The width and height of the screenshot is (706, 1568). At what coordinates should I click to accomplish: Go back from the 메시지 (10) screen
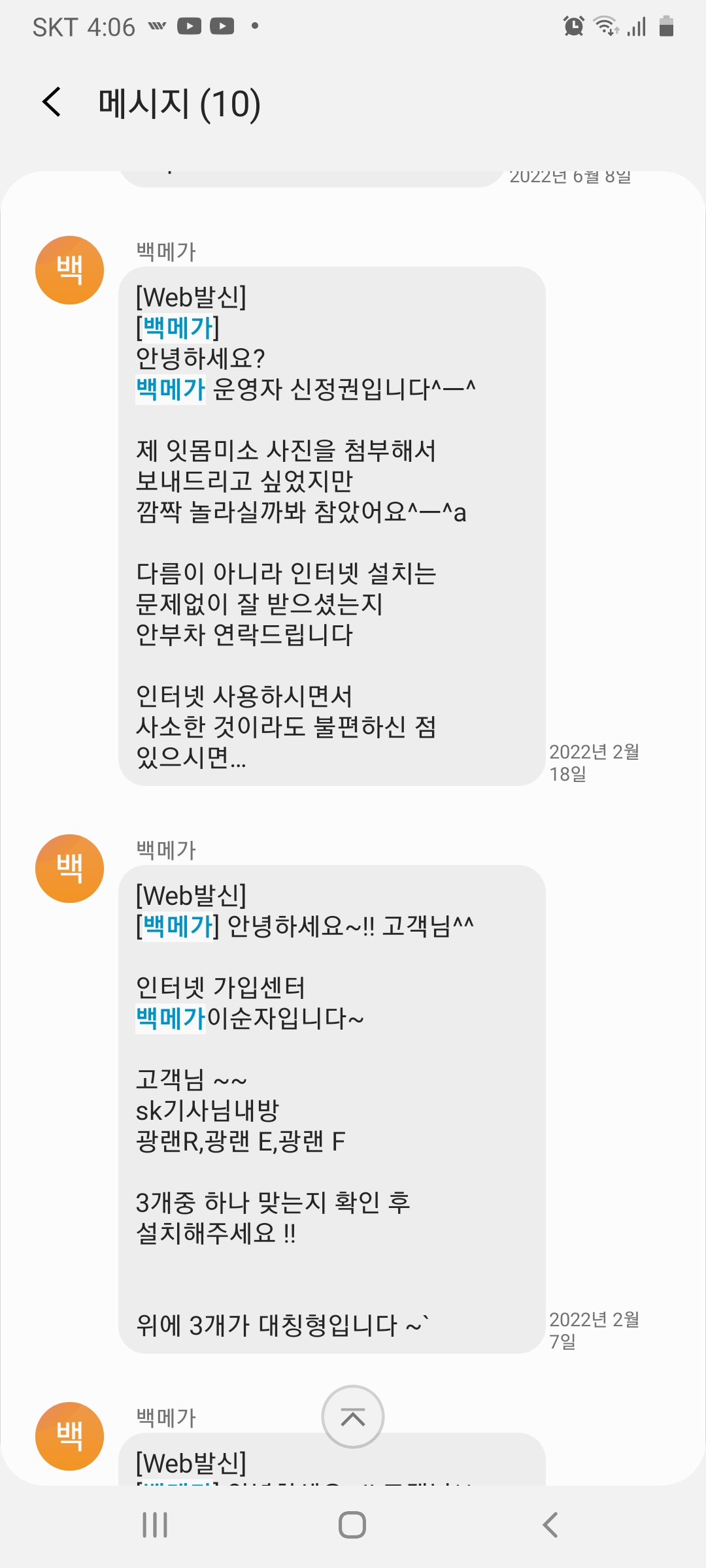52,103
